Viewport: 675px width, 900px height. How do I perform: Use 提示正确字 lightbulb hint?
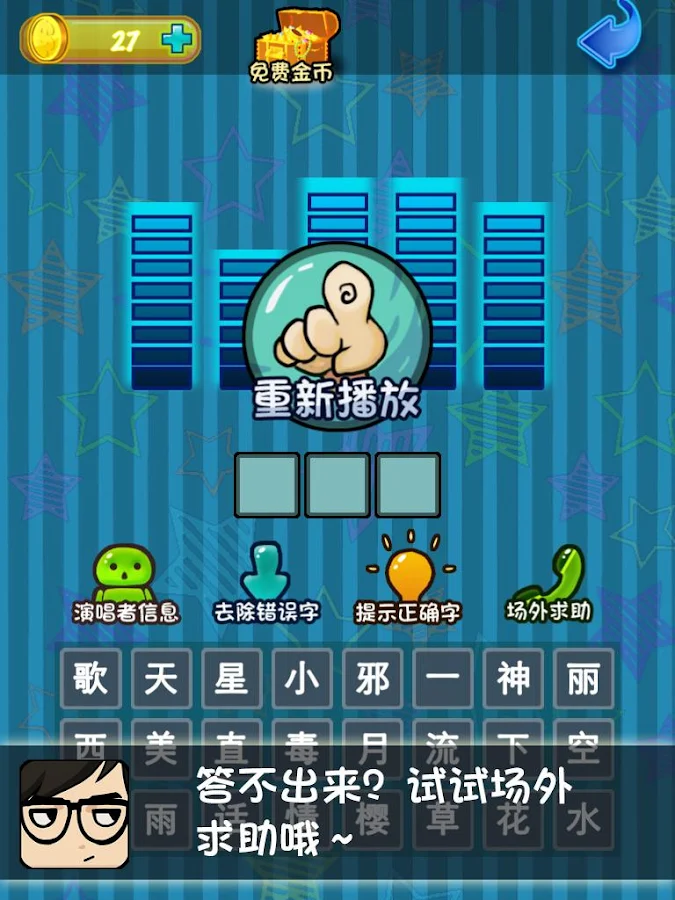point(408,582)
